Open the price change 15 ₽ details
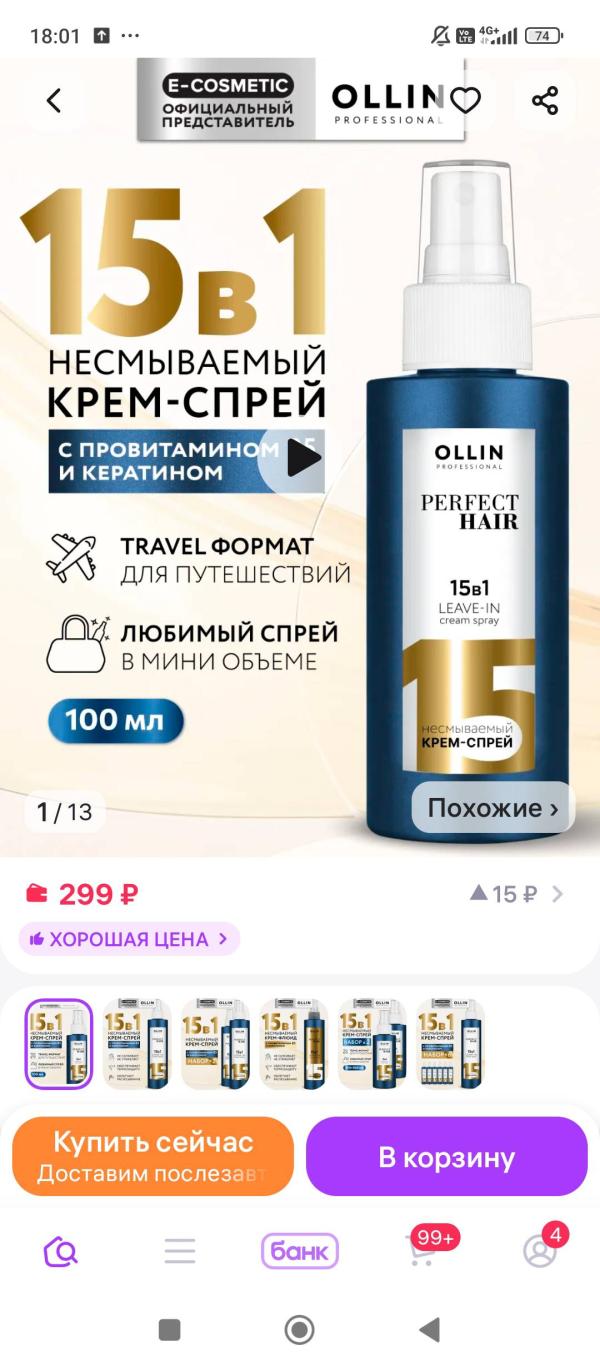 518,894
